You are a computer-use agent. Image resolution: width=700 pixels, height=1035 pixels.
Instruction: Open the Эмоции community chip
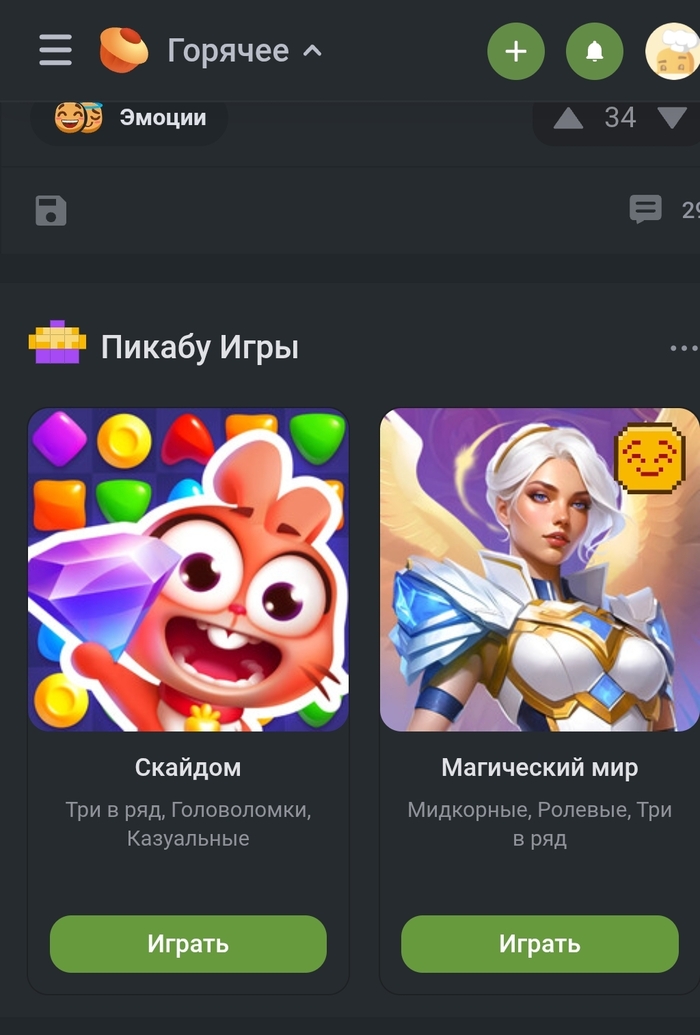(130, 118)
